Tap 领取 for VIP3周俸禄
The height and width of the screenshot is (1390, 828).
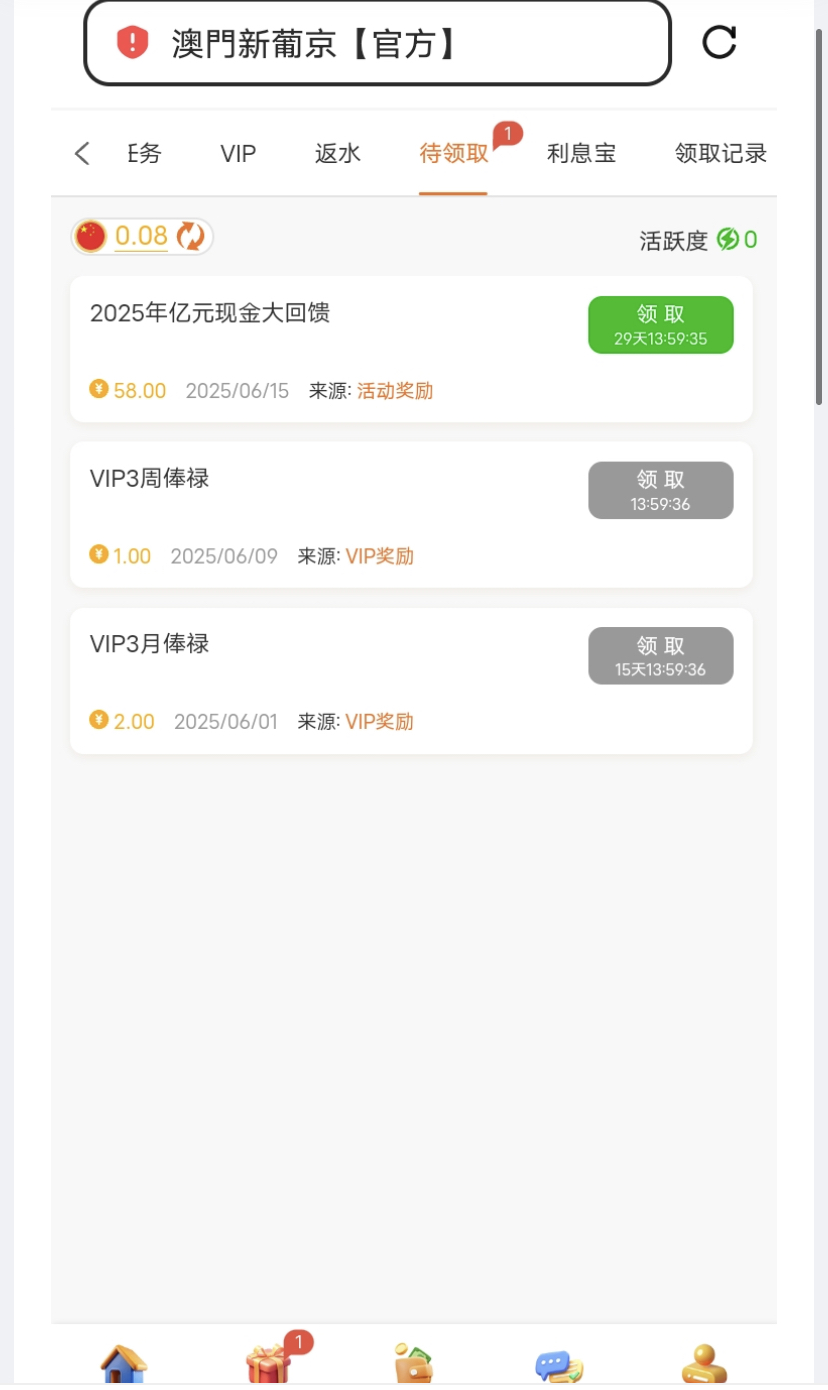pyautogui.click(x=660, y=490)
